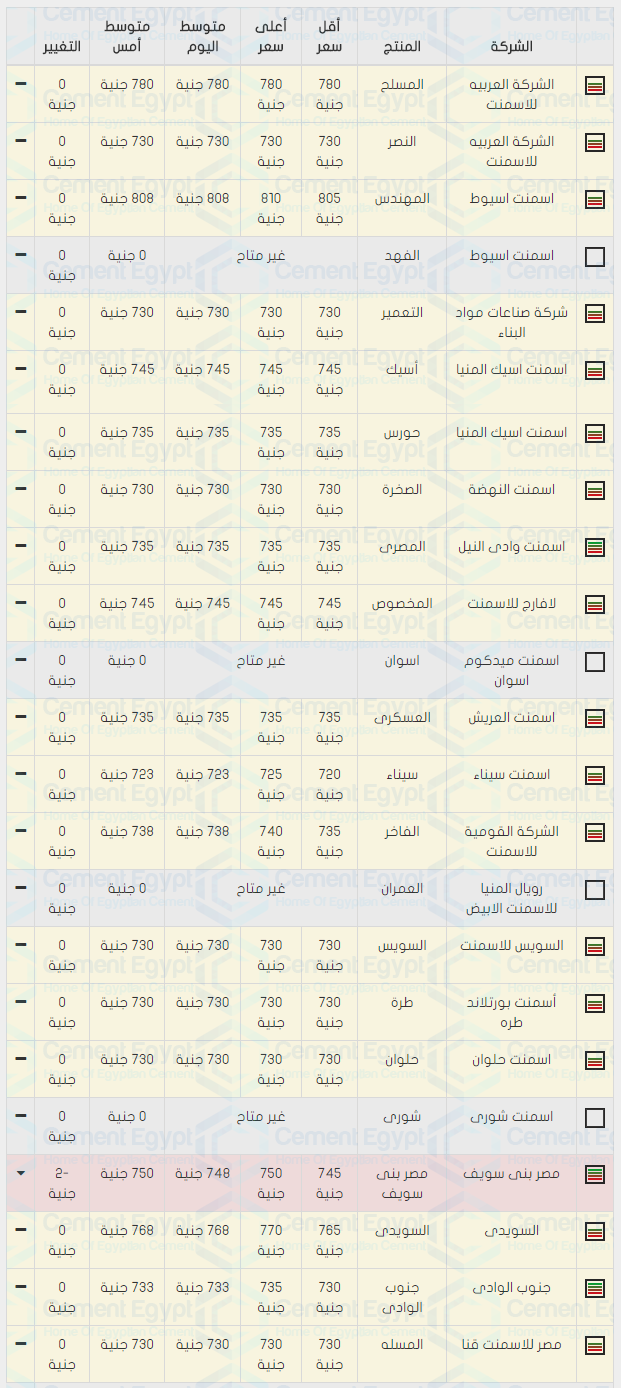
Task: Tap the icon beside اسمنت النهضة
Action: [x=595, y=491]
